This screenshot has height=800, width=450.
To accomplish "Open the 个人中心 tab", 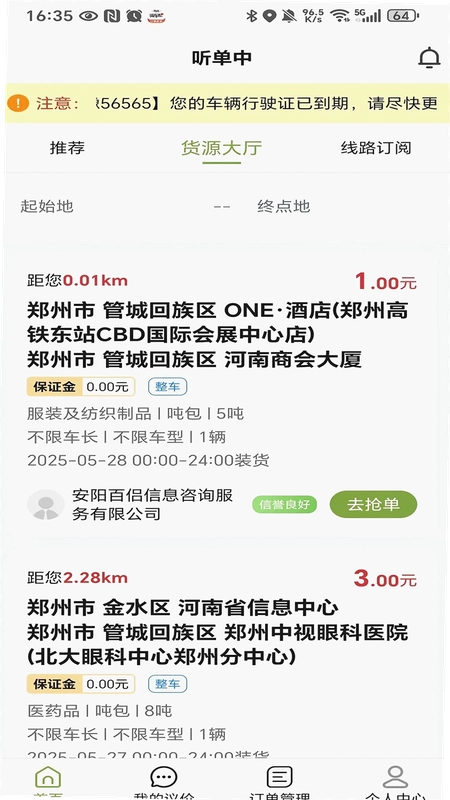I will click(x=395, y=782).
